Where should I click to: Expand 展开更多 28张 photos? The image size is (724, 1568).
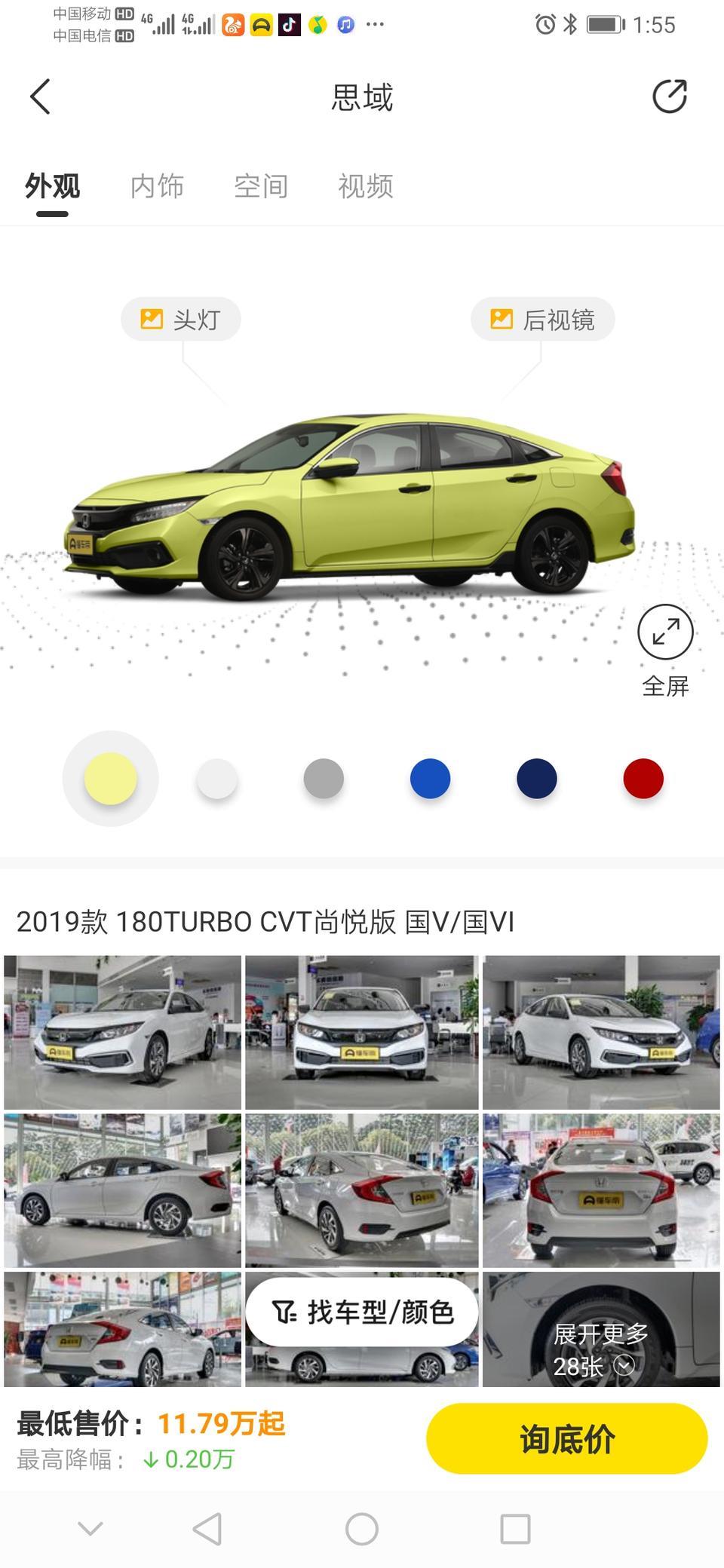coord(601,1349)
